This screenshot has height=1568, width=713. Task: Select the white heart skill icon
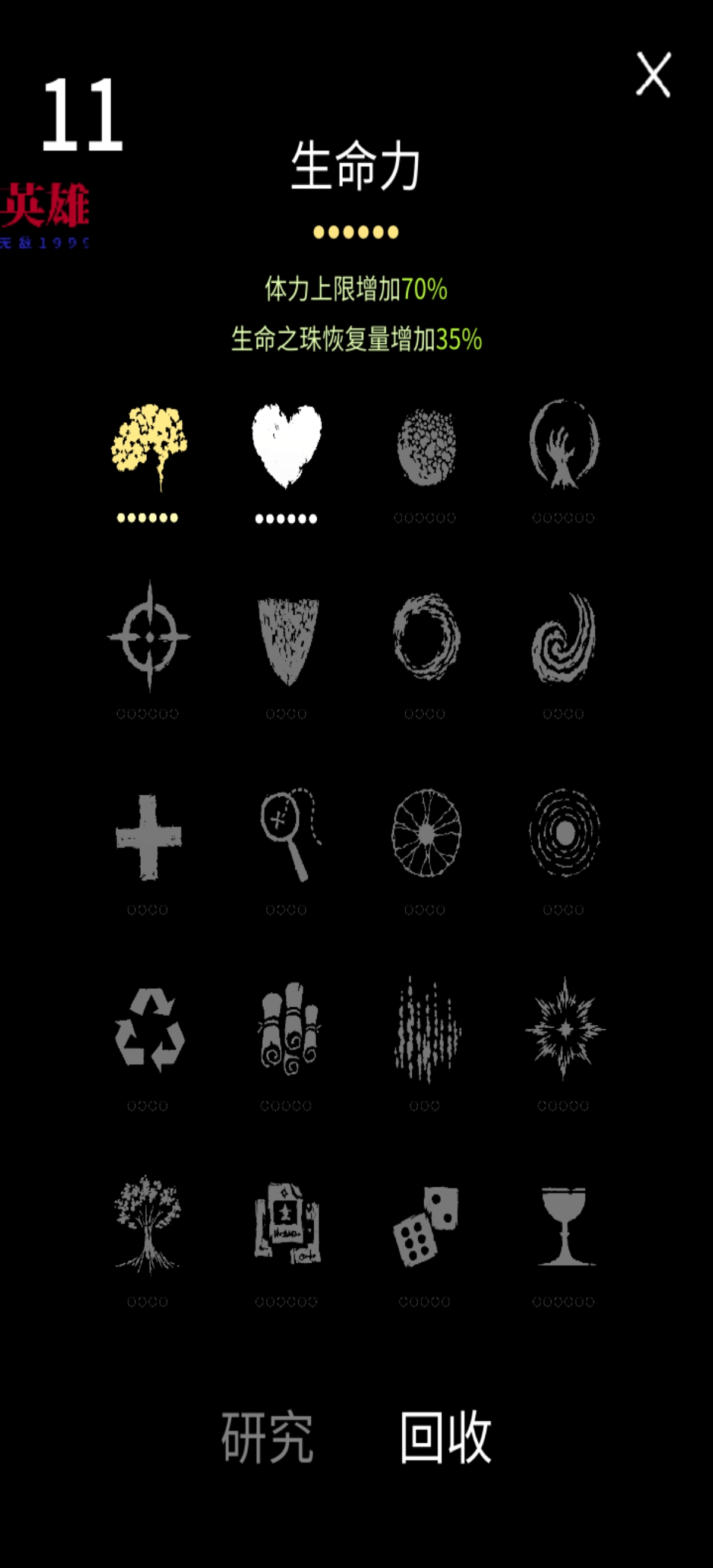coord(286,445)
